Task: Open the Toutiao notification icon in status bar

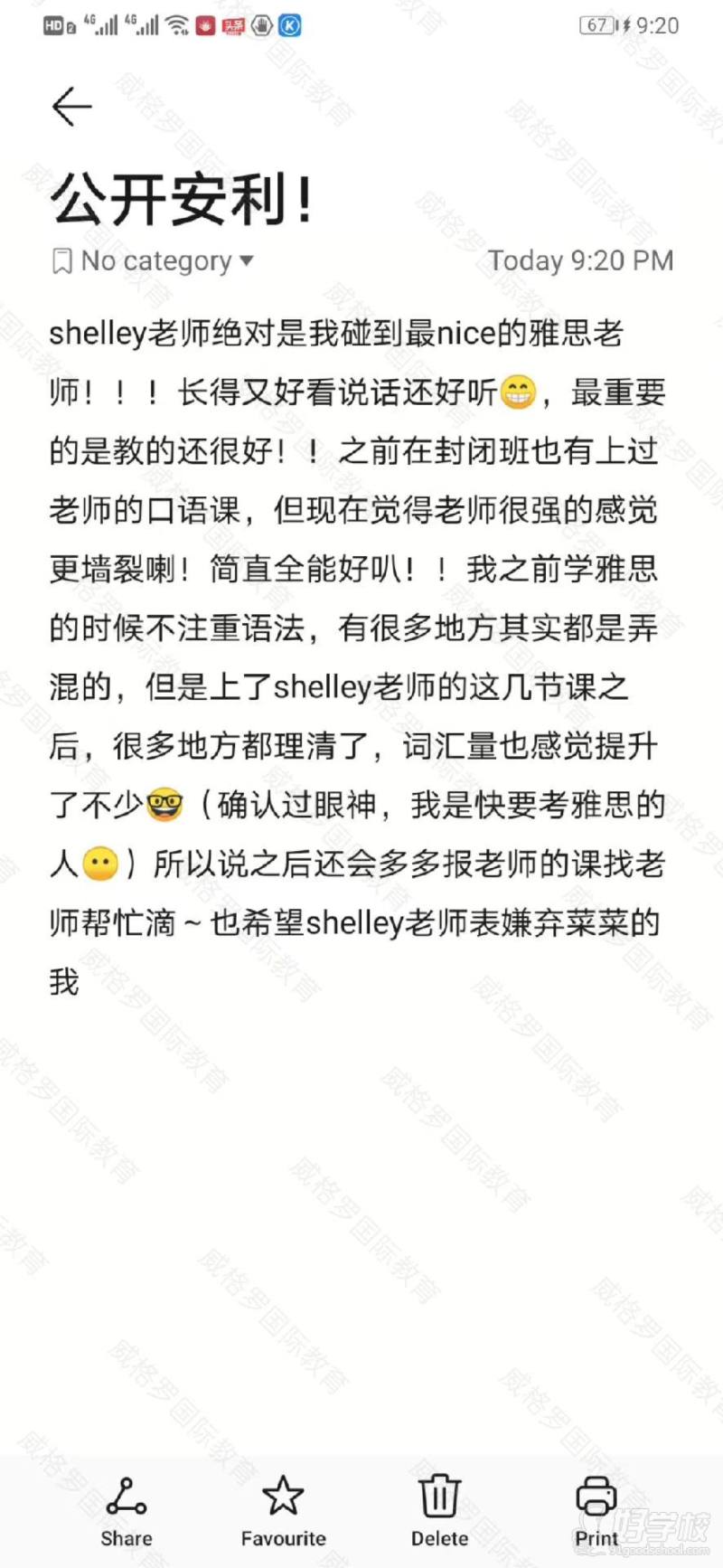Action: [x=233, y=24]
